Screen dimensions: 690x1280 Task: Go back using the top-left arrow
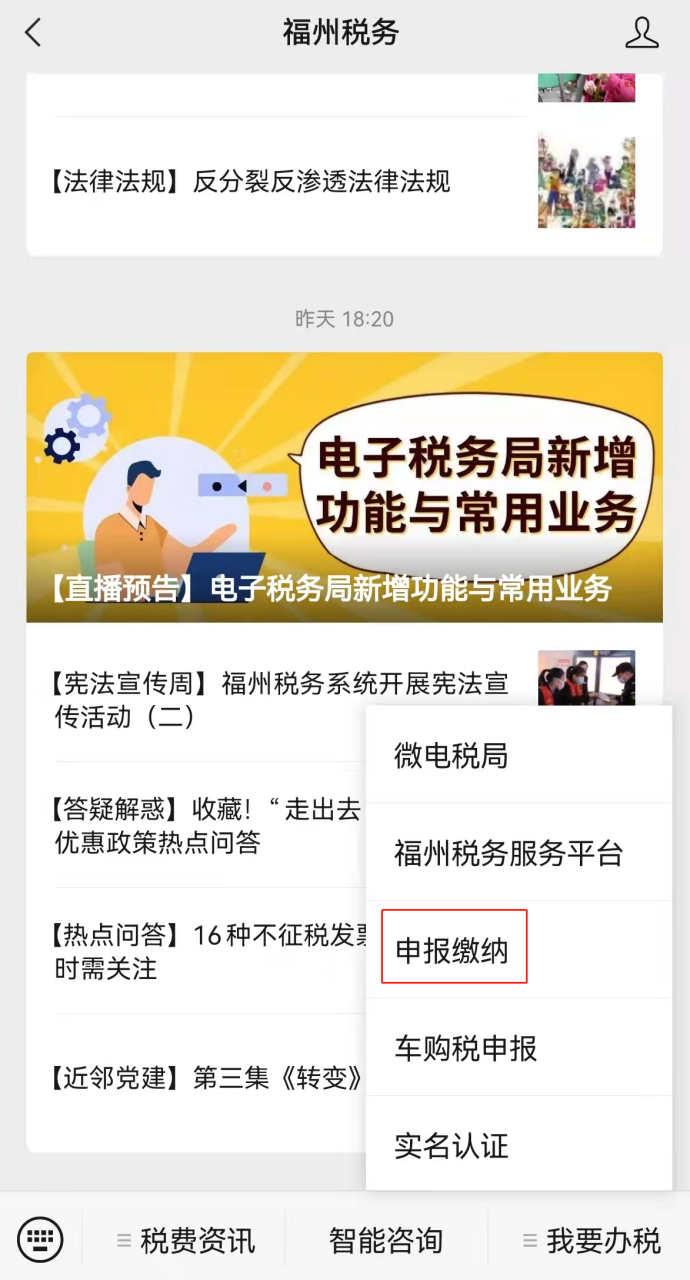pos(33,33)
